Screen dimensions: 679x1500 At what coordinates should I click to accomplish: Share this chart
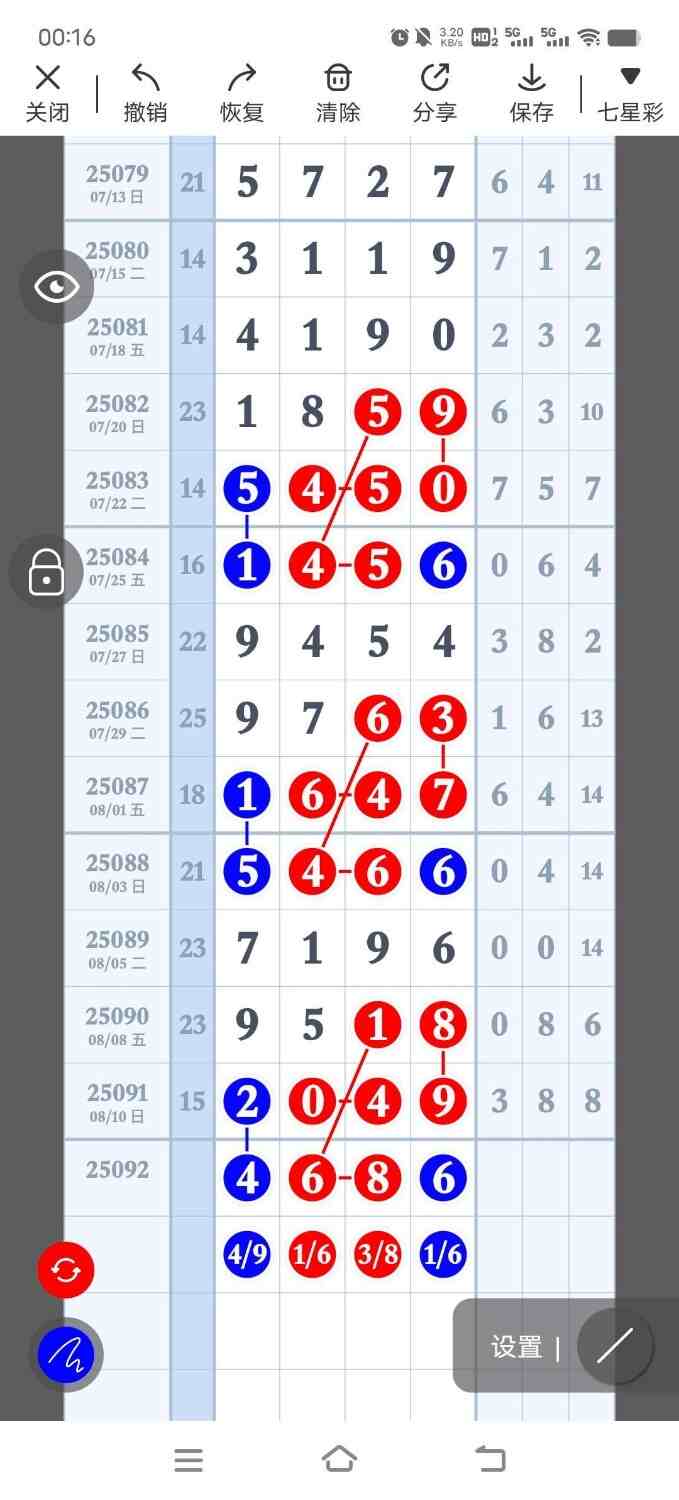[x=435, y=93]
